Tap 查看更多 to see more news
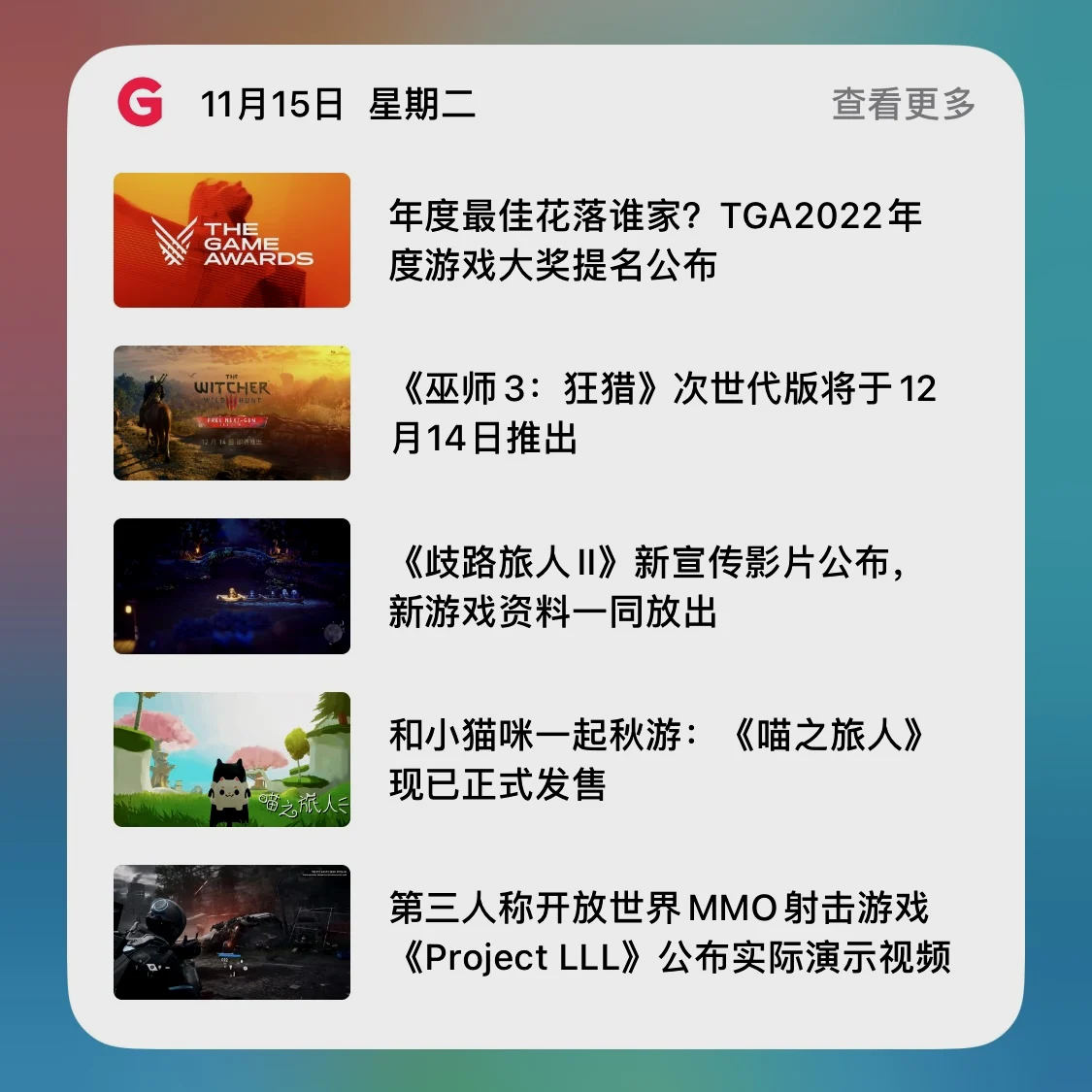 [903, 104]
